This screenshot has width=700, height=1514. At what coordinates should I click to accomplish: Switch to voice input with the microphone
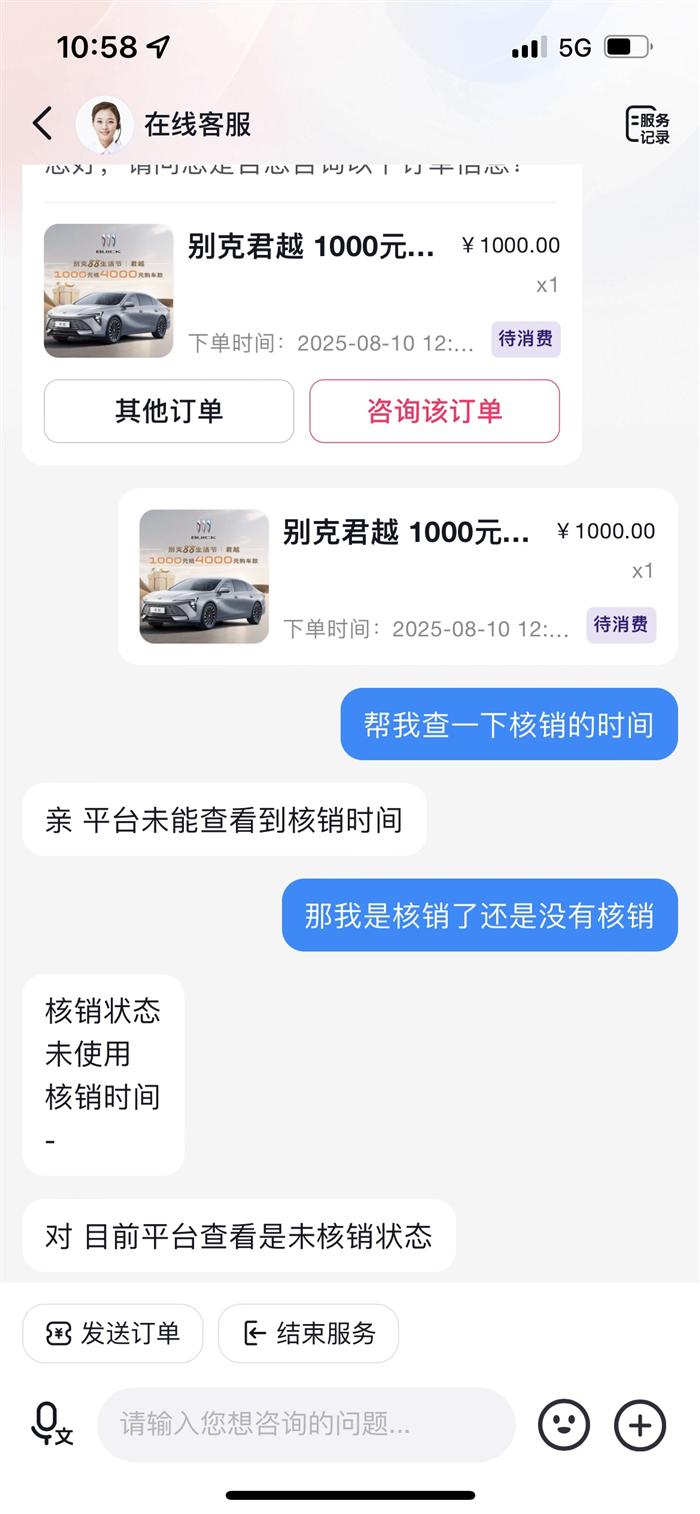51,1424
